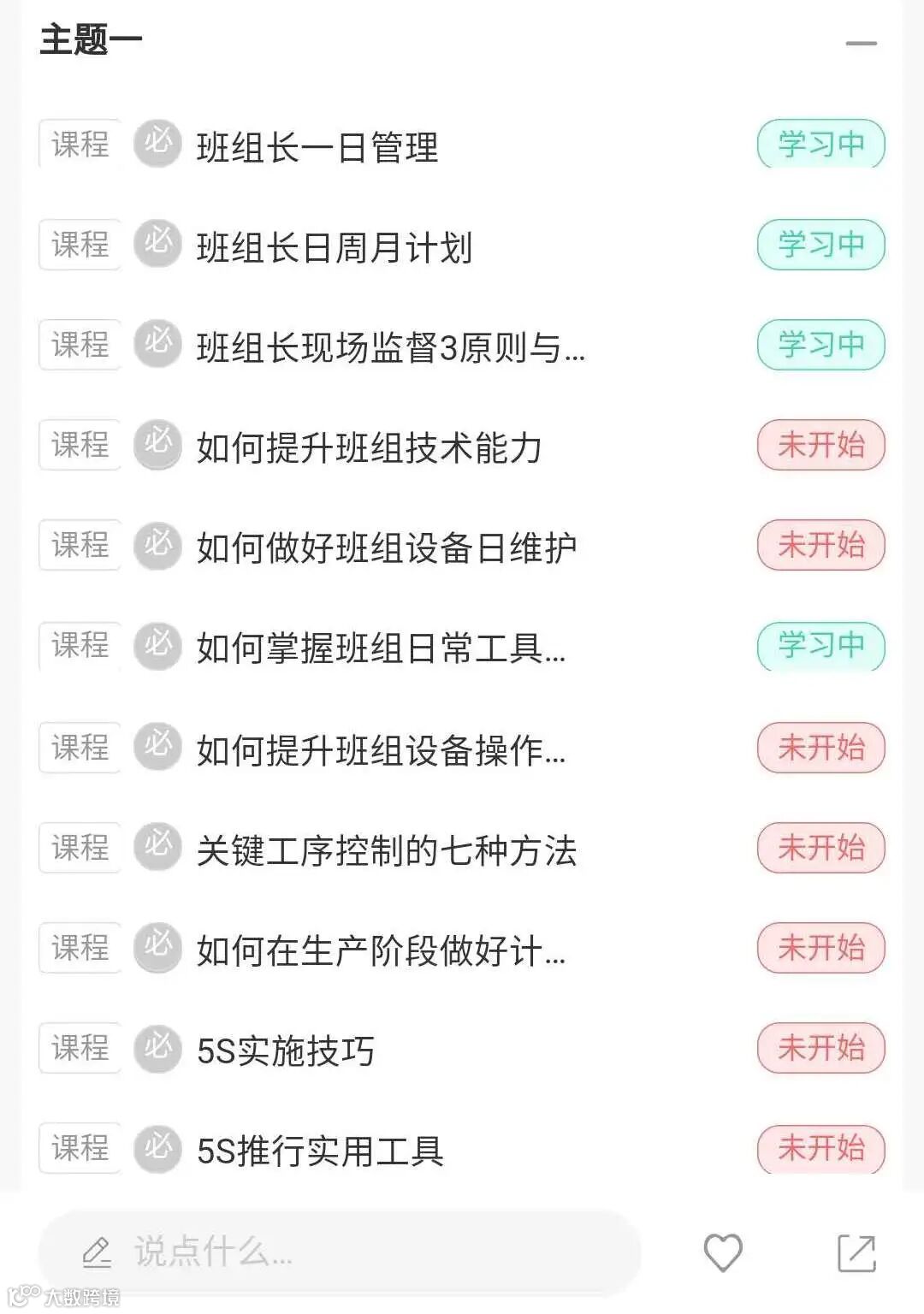Open the course 班组长现场监督3原则与...
This screenshot has height=1314, width=924.
390,347
